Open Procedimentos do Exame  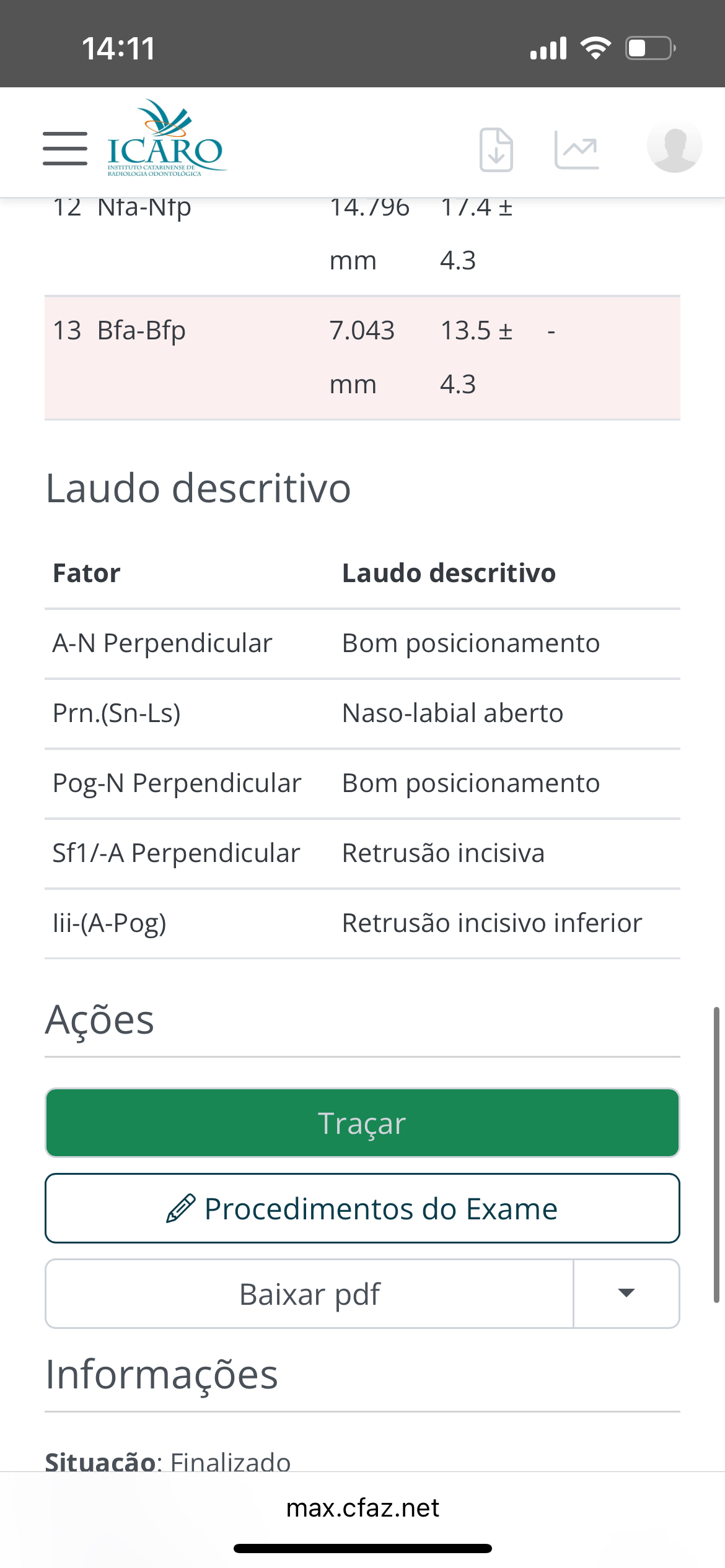(362, 1208)
